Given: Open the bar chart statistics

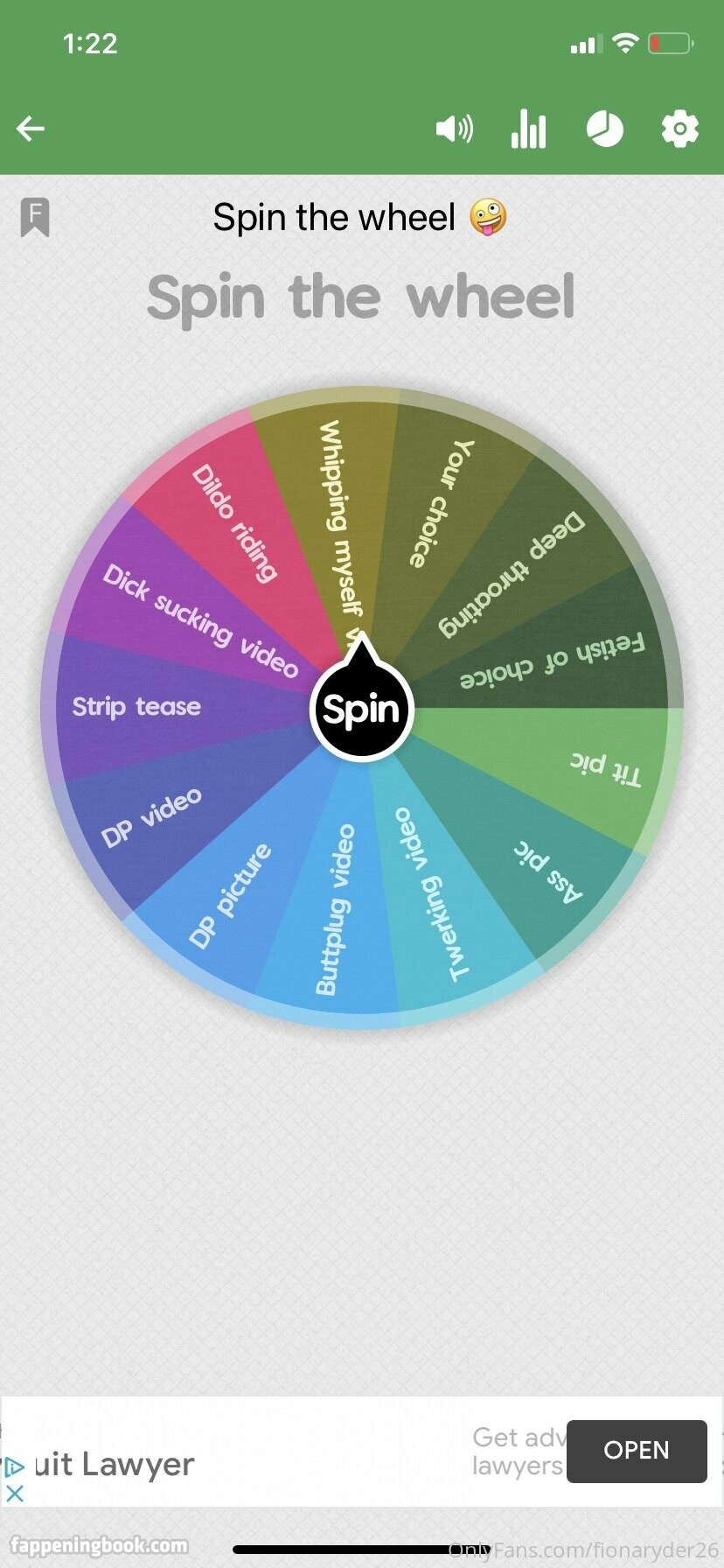Looking at the screenshot, I should click(528, 129).
